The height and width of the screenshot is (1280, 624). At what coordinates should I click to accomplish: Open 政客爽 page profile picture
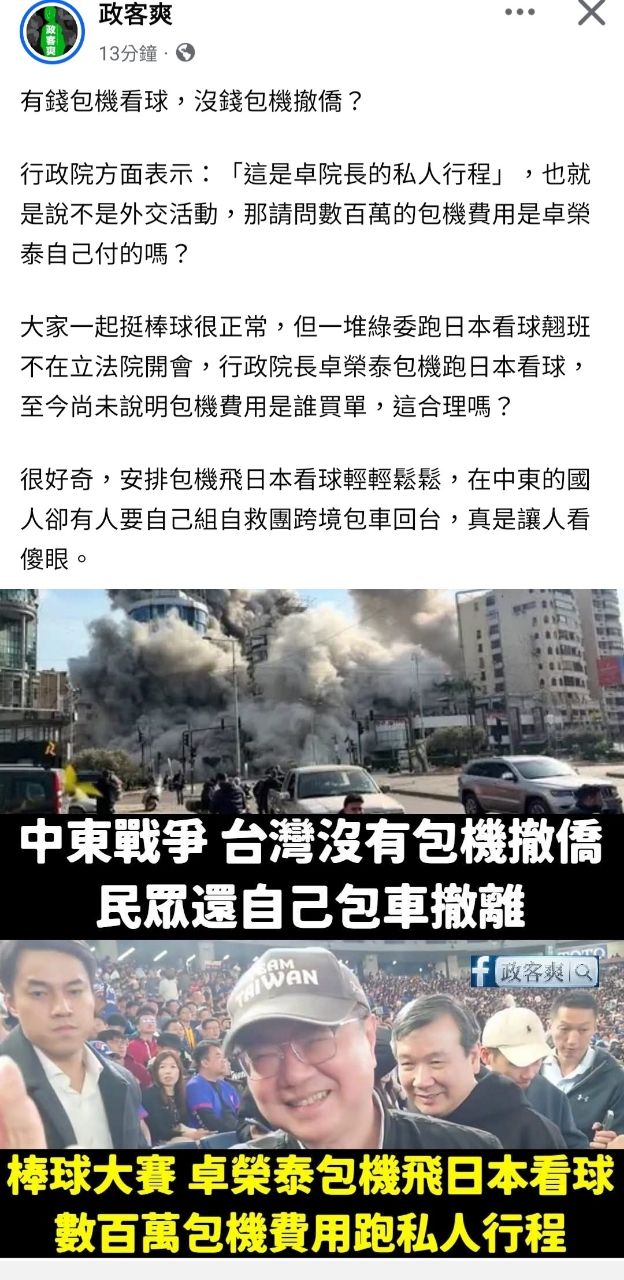pyautogui.click(x=52, y=31)
